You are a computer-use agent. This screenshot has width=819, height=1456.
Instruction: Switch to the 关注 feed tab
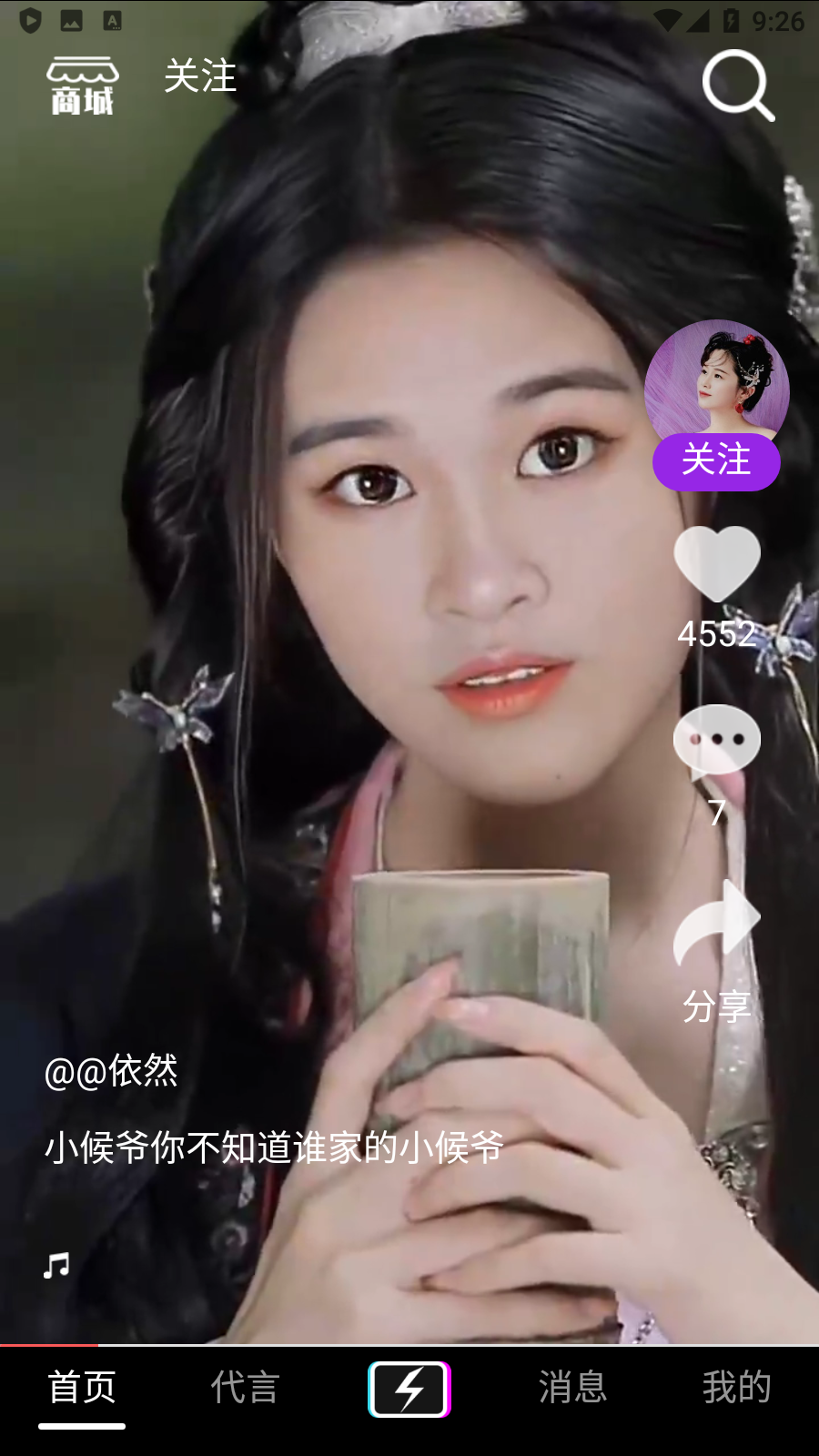[200, 76]
